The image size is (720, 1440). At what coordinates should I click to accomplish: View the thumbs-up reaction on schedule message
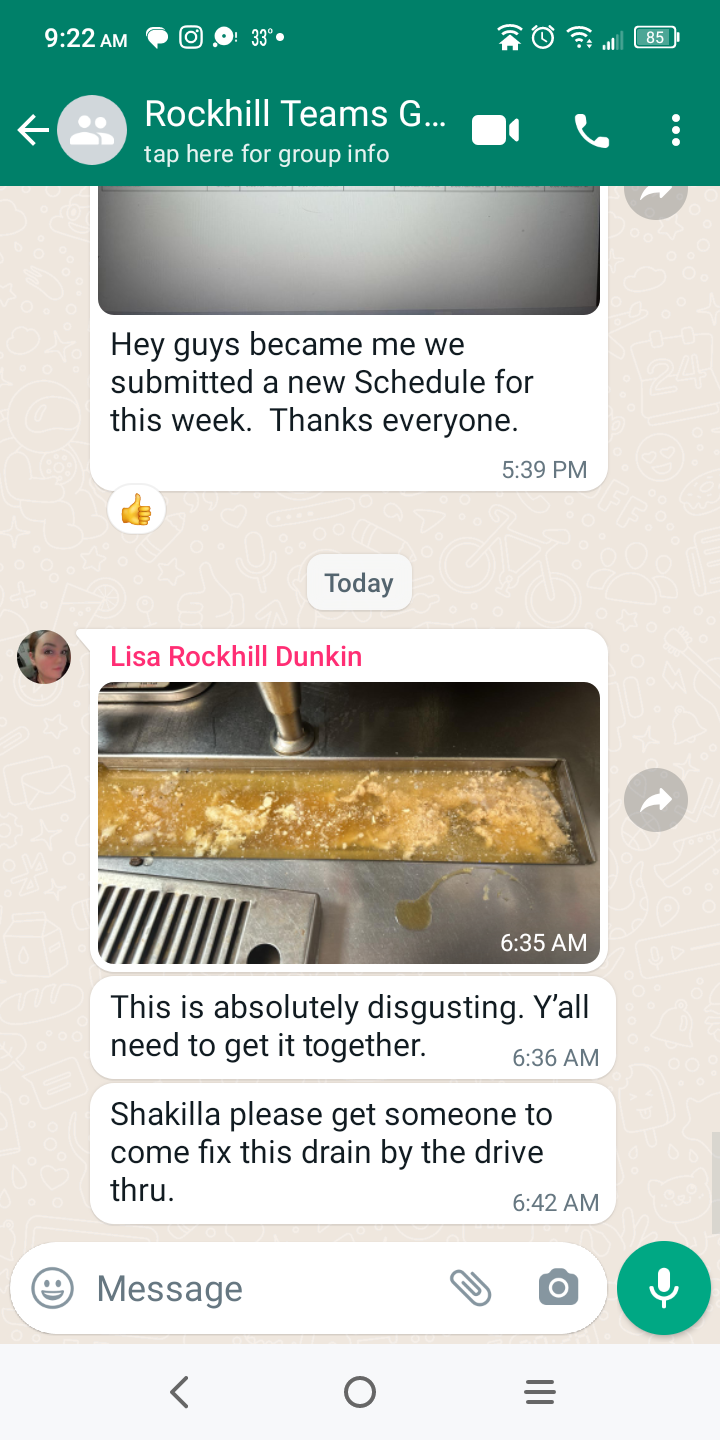click(x=136, y=512)
